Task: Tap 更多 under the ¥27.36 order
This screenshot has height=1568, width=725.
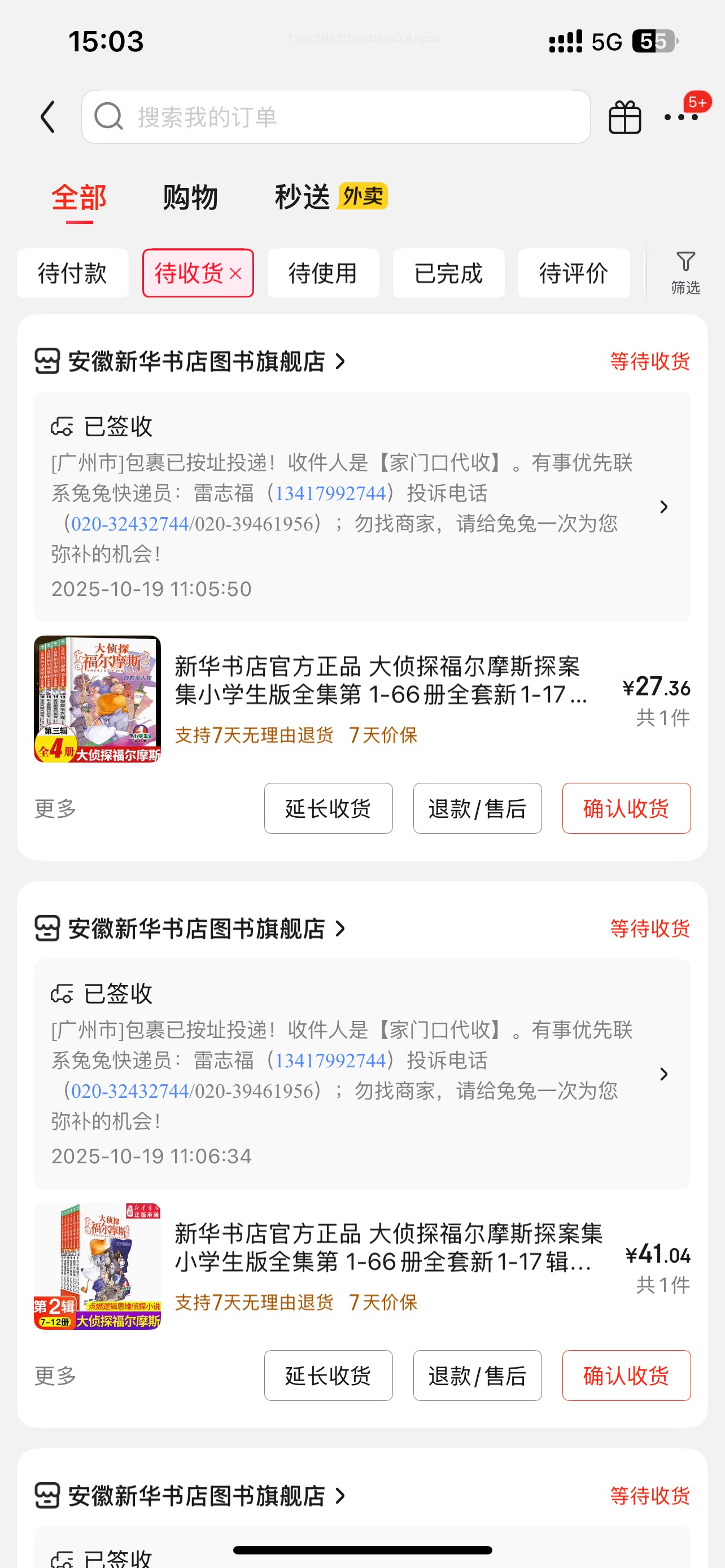Action: [55, 808]
